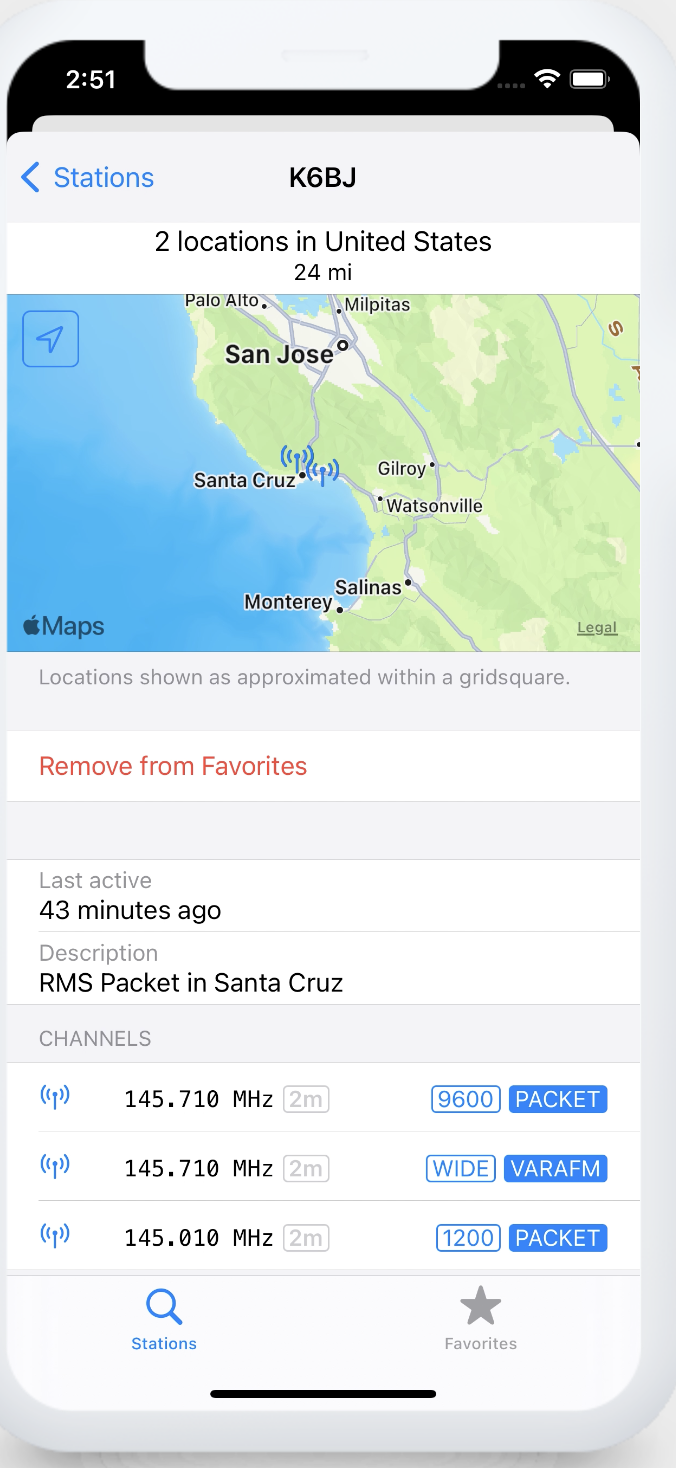Remove K6BJ from Favorites
Viewport: 676px width, 1468px height.
point(323,766)
